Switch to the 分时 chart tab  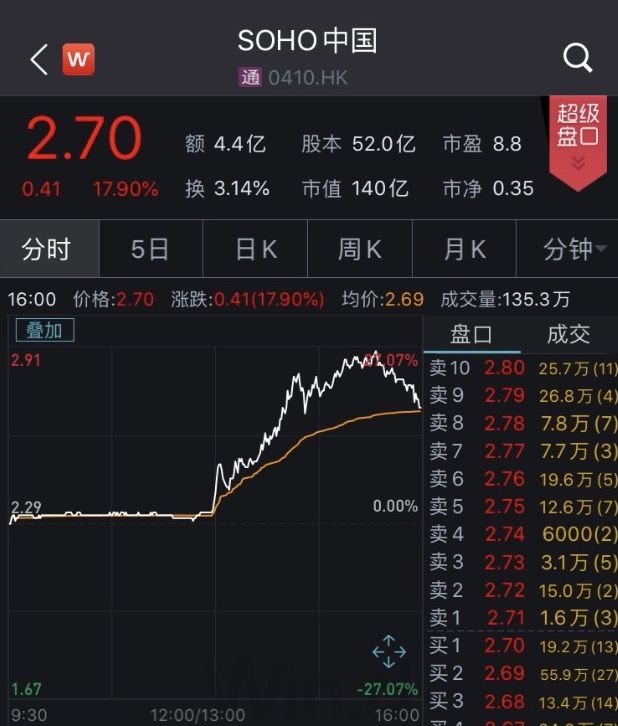(x=49, y=249)
